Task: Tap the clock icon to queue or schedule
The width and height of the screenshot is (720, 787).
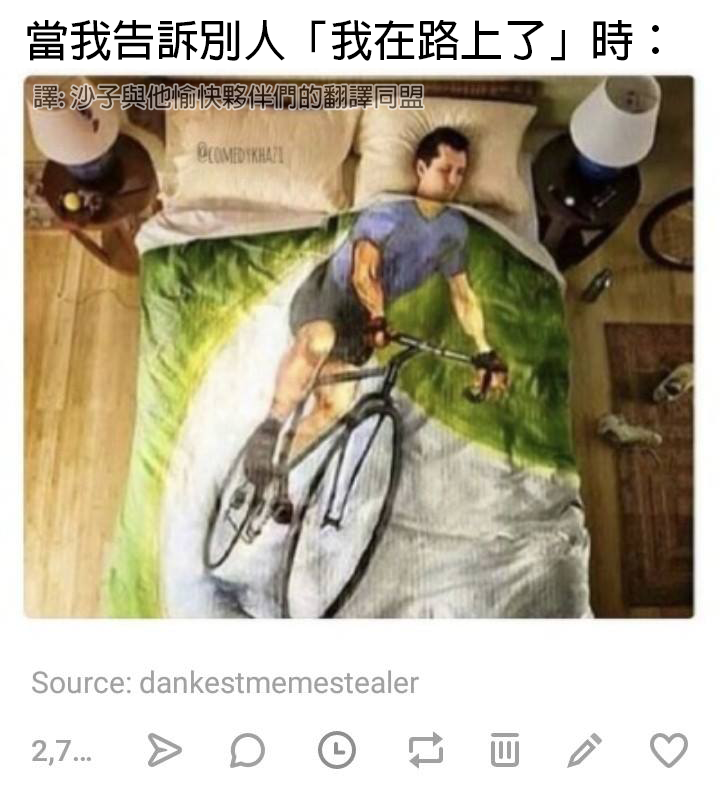Action: coord(336,749)
